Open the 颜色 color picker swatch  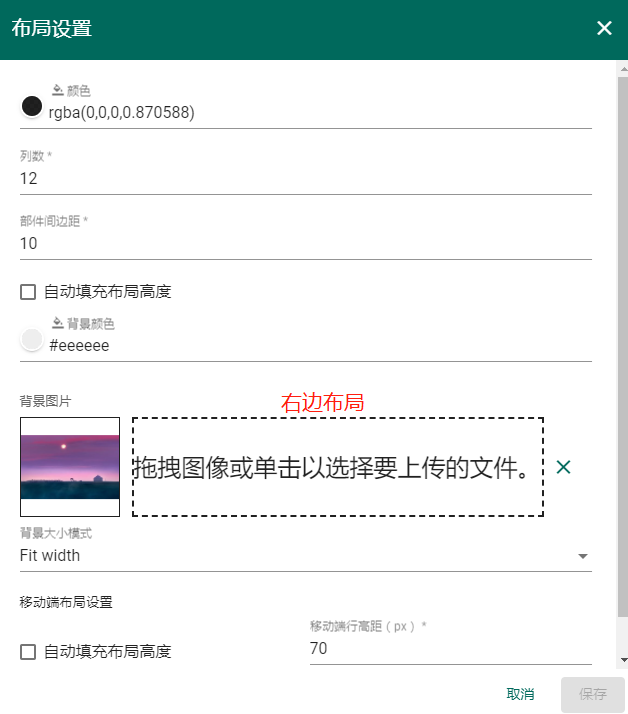(x=32, y=106)
